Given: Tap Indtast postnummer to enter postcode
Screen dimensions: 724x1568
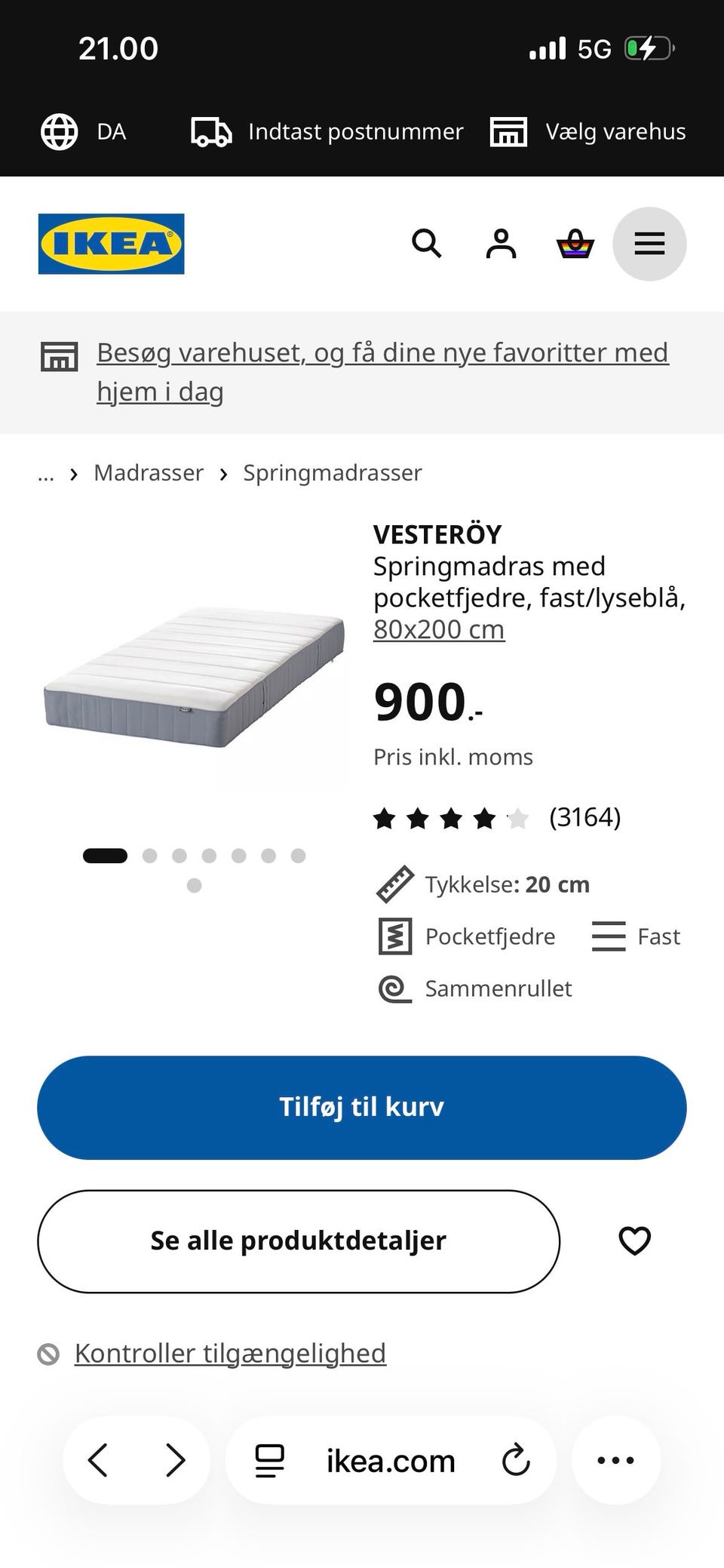Looking at the screenshot, I should [327, 132].
